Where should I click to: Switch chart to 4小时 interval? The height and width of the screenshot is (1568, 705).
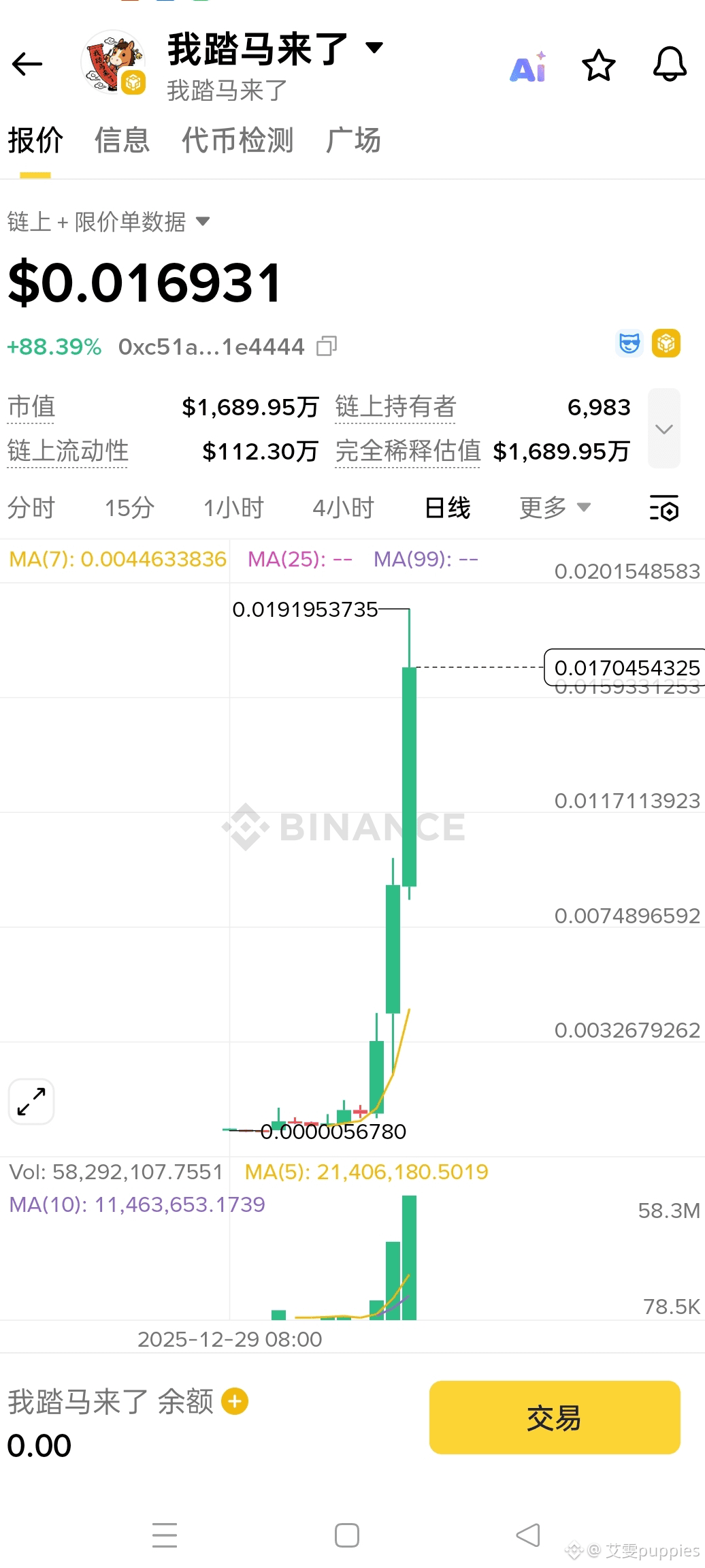[x=343, y=508]
